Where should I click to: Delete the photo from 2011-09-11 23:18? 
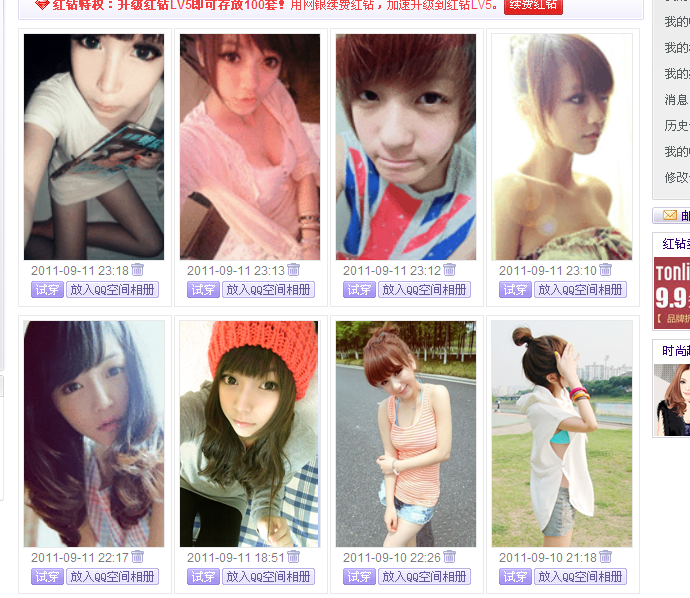[x=138, y=270]
